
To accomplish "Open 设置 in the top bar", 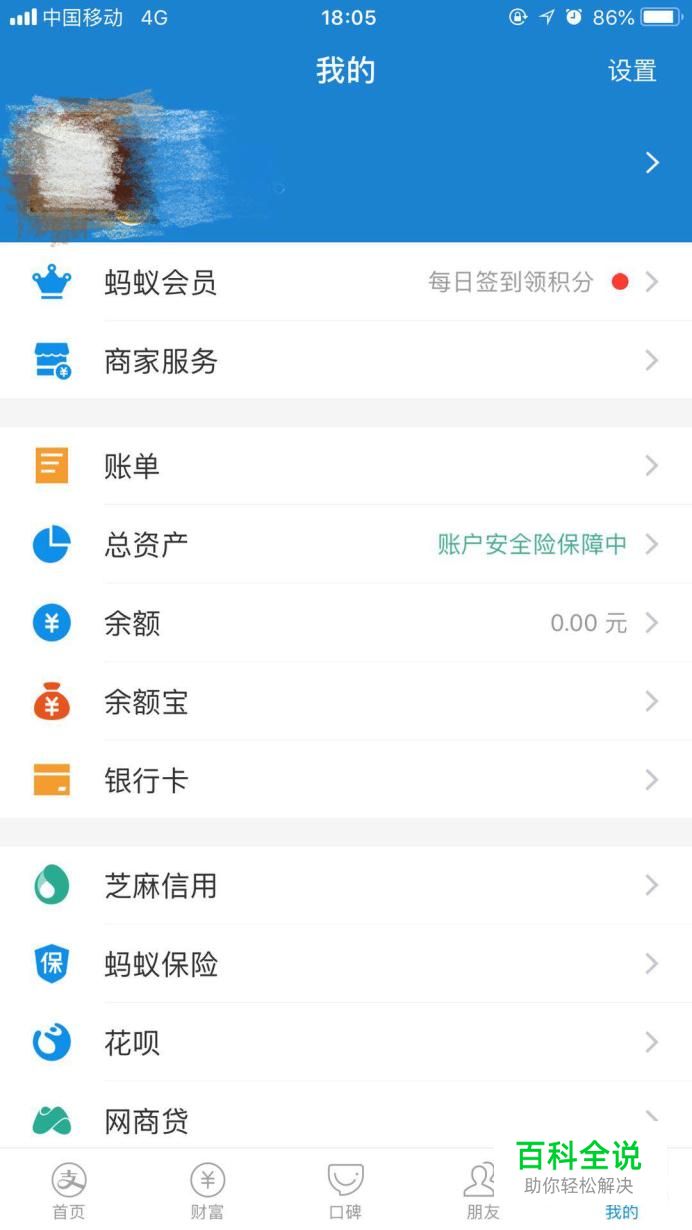I will coord(632,71).
